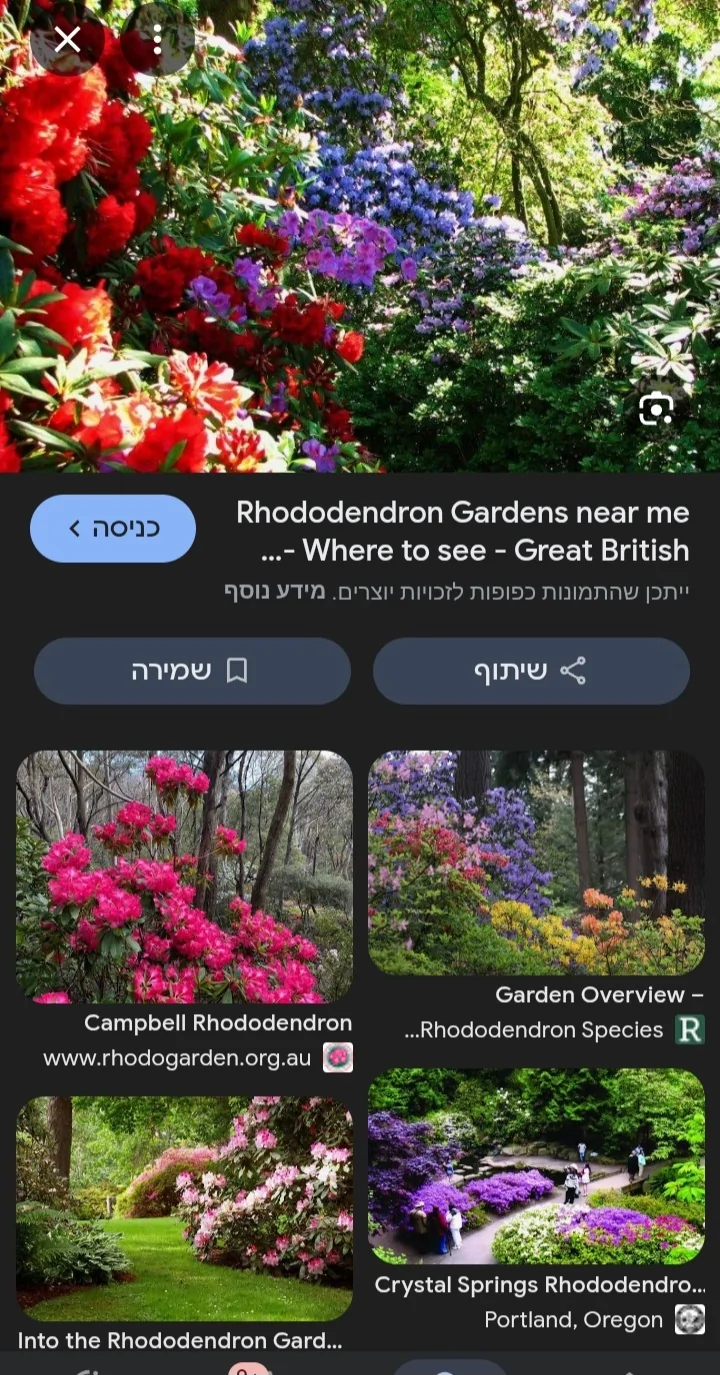
Task: Open the three-dot overflow menu
Action: coord(157,40)
